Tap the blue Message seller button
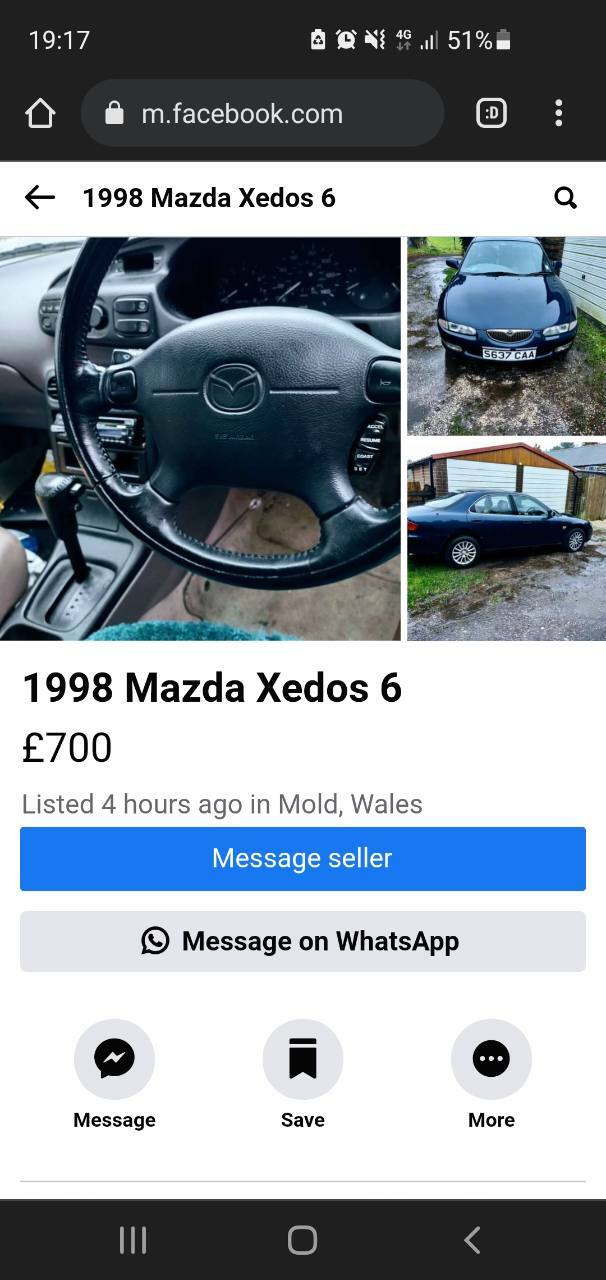 [x=303, y=858]
